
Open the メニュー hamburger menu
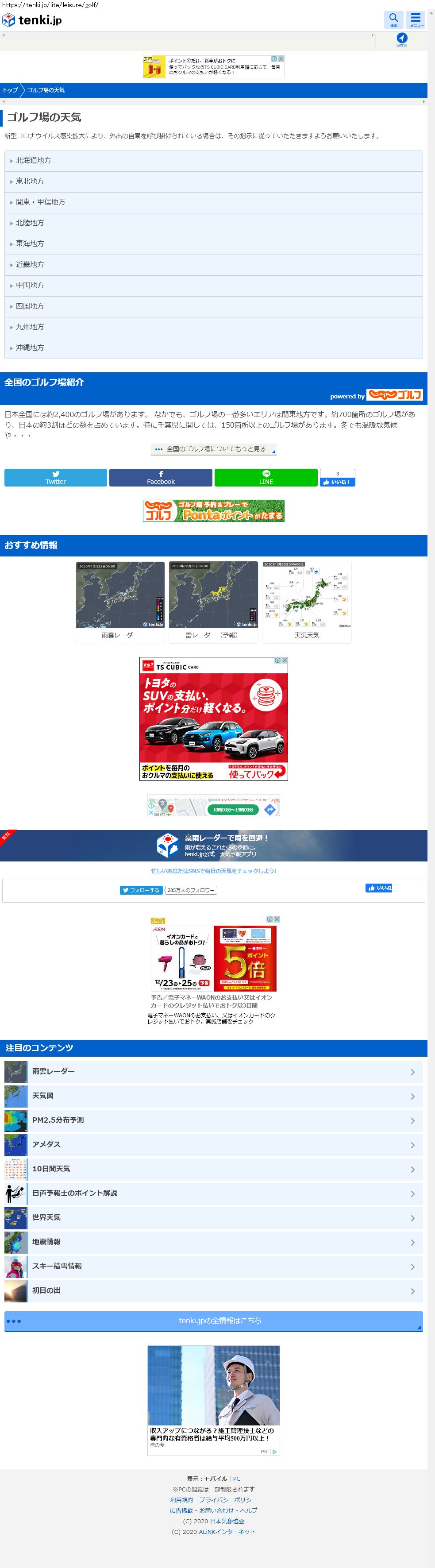pyautogui.click(x=416, y=19)
